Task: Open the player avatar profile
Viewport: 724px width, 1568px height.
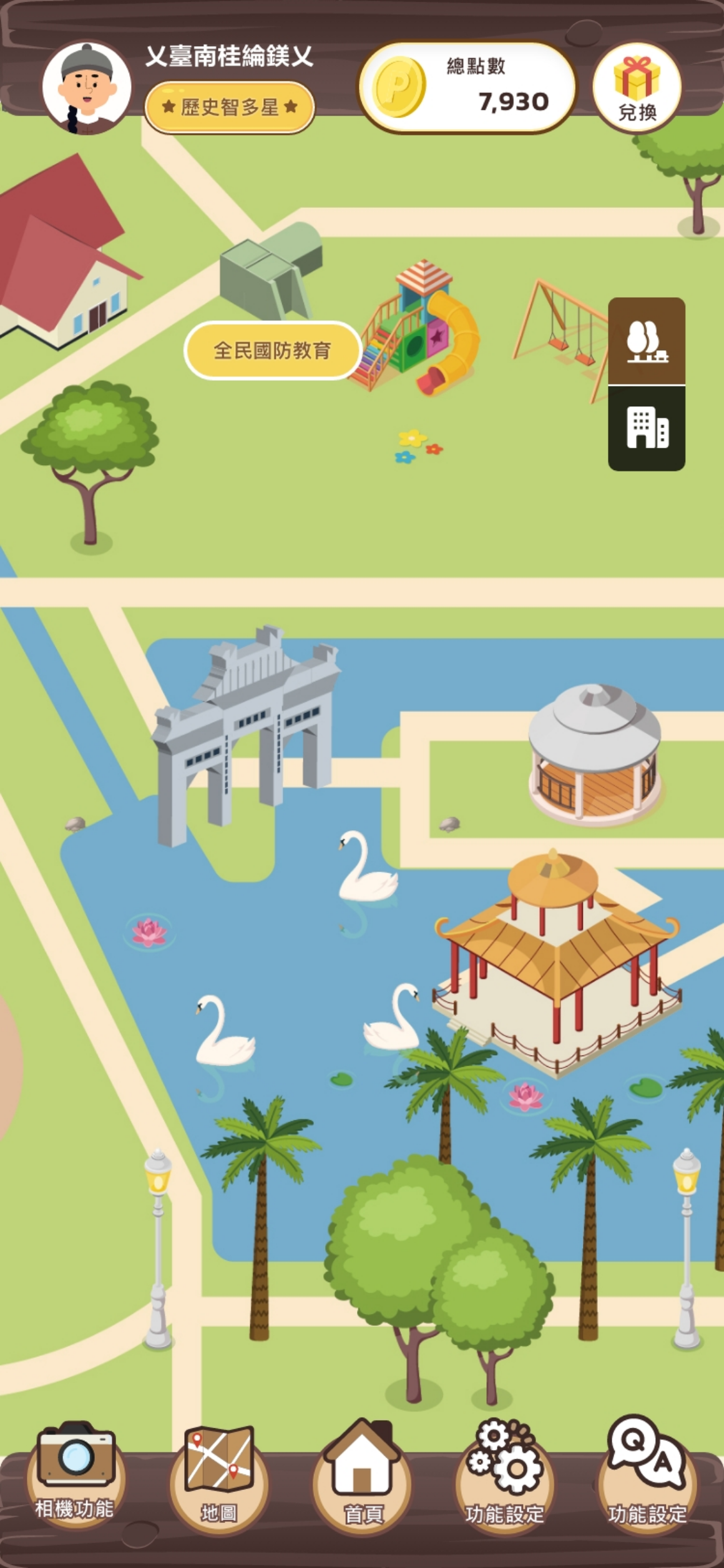Action: pyautogui.click(x=87, y=87)
